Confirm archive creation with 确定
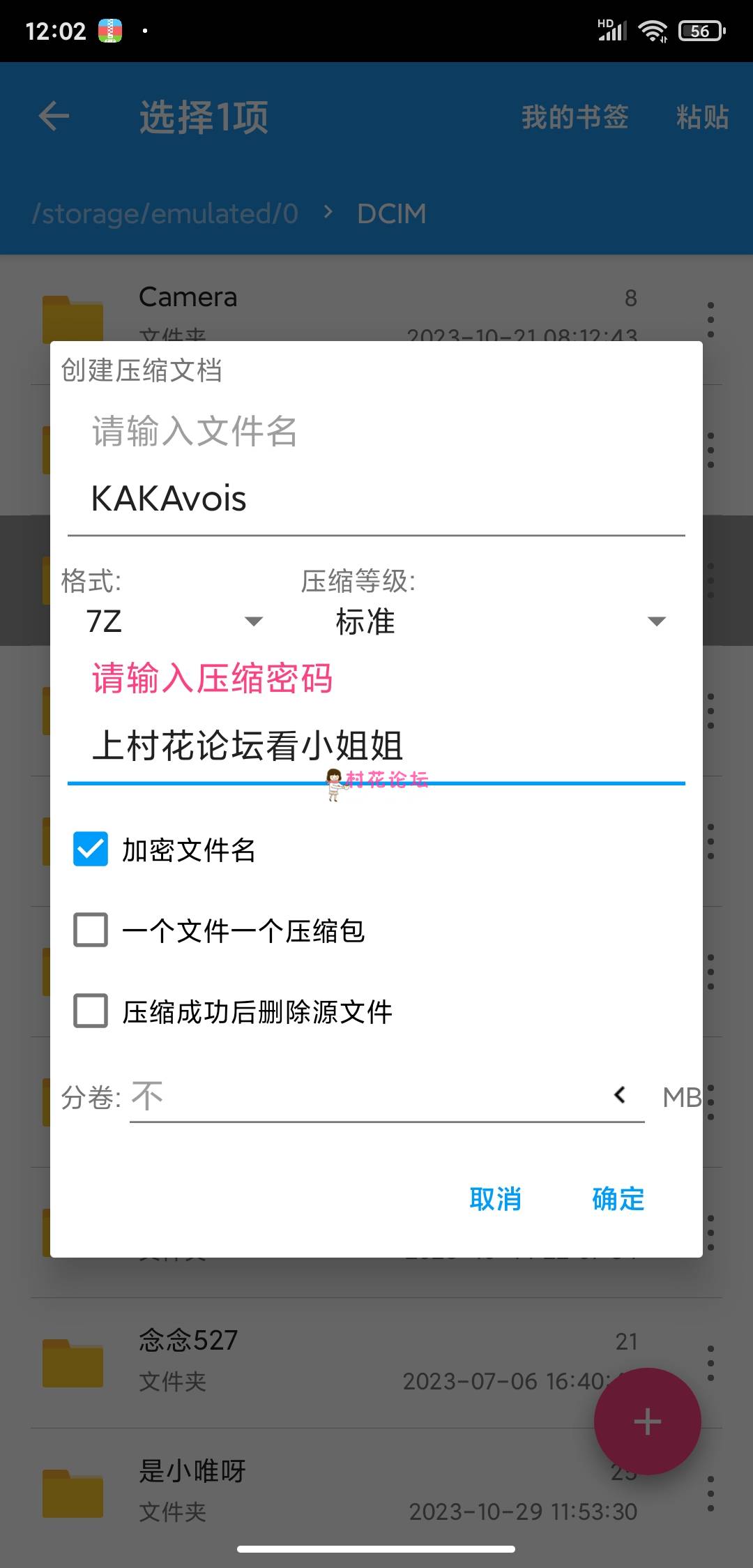The width and height of the screenshot is (753, 1568). click(x=618, y=1199)
